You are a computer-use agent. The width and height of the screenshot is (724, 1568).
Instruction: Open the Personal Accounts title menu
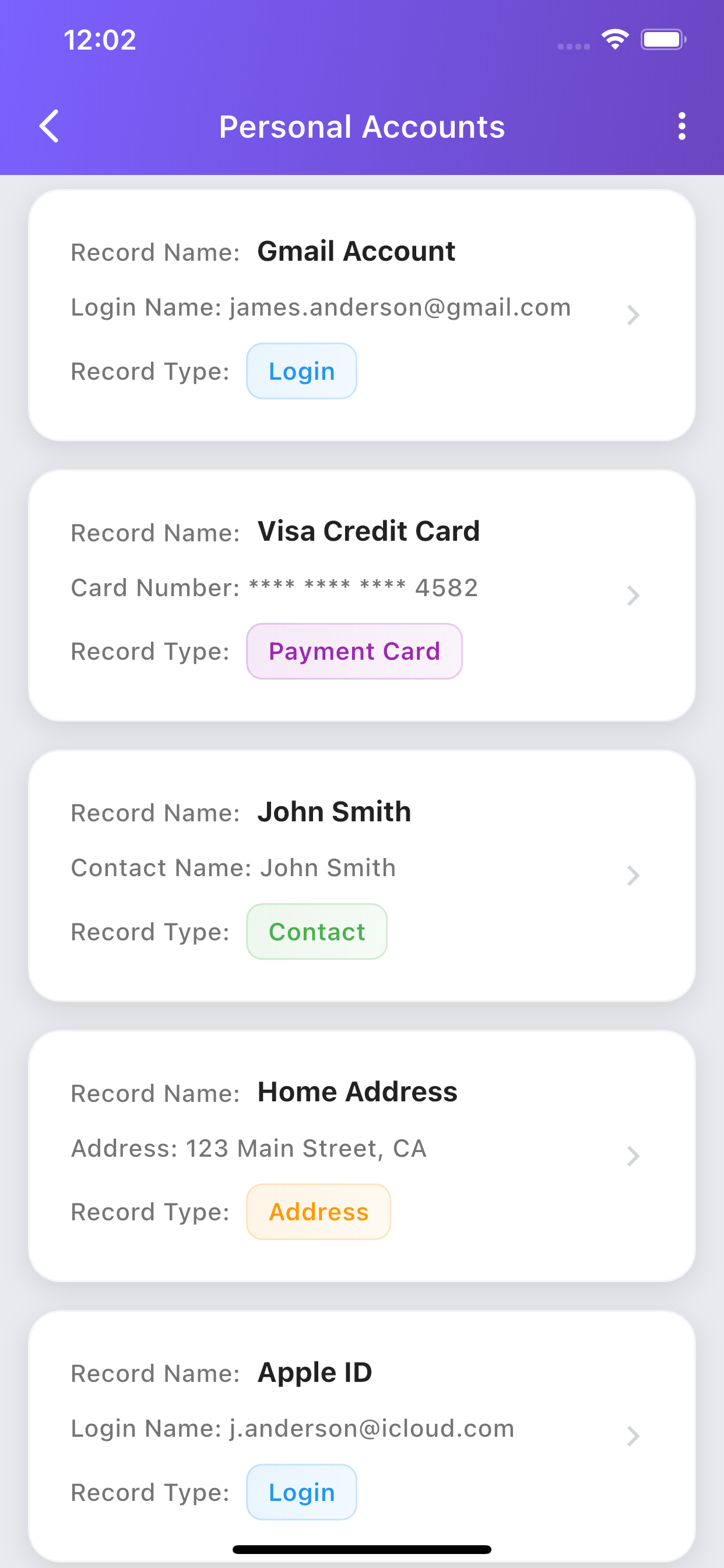point(362,127)
